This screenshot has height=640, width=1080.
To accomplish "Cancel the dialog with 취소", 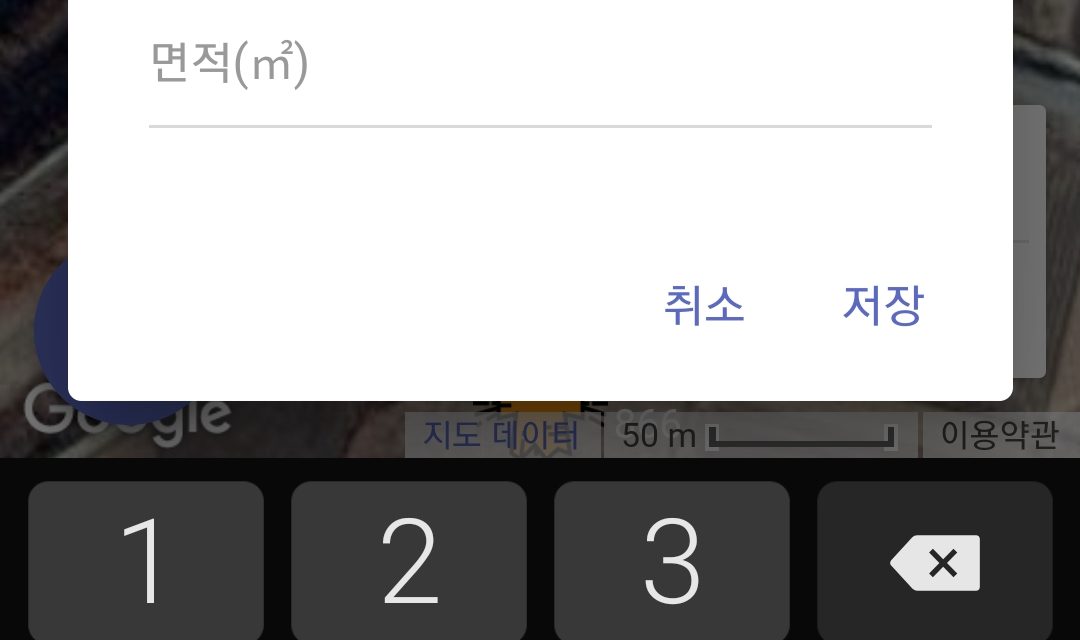I will tap(704, 306).
